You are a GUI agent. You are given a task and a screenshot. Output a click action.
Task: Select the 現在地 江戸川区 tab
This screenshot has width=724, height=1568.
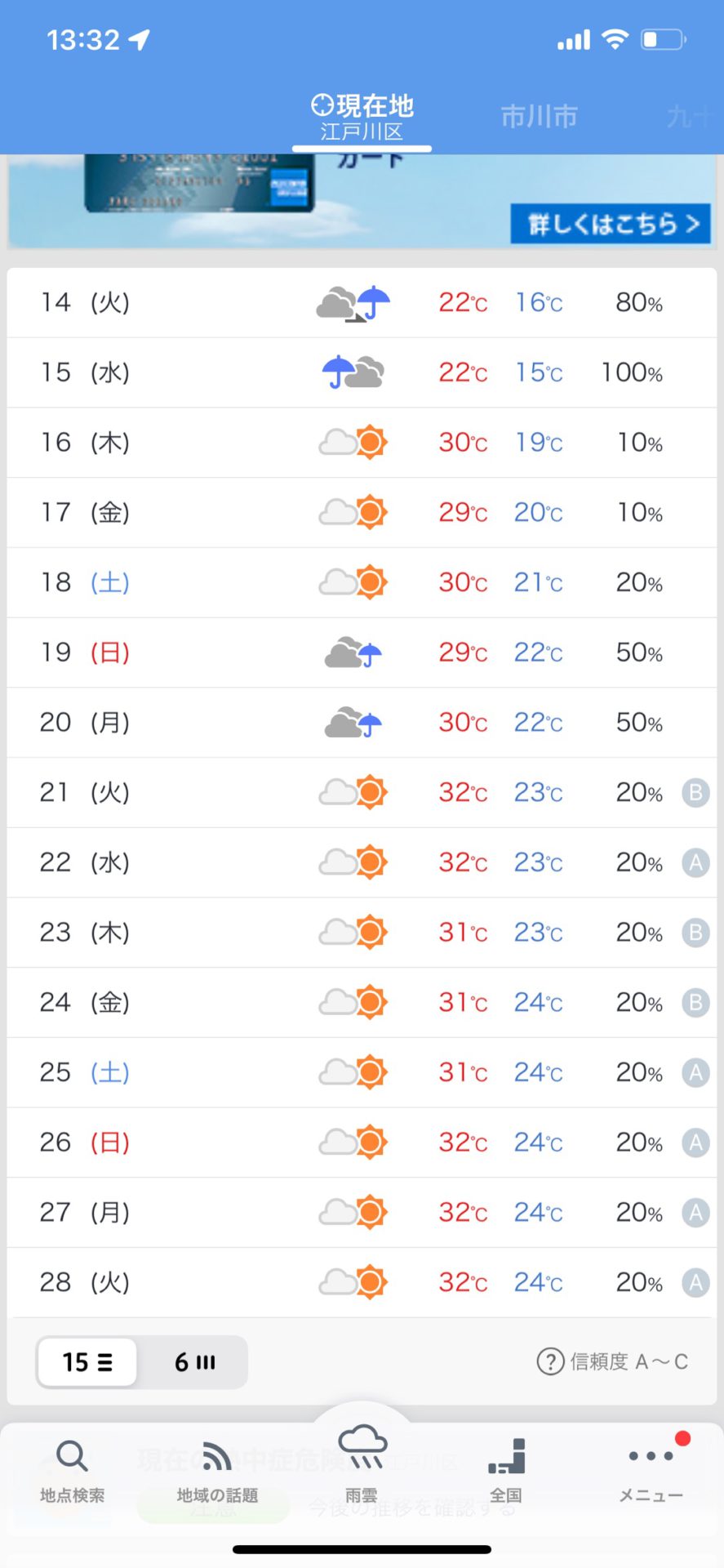pos(362,118)
